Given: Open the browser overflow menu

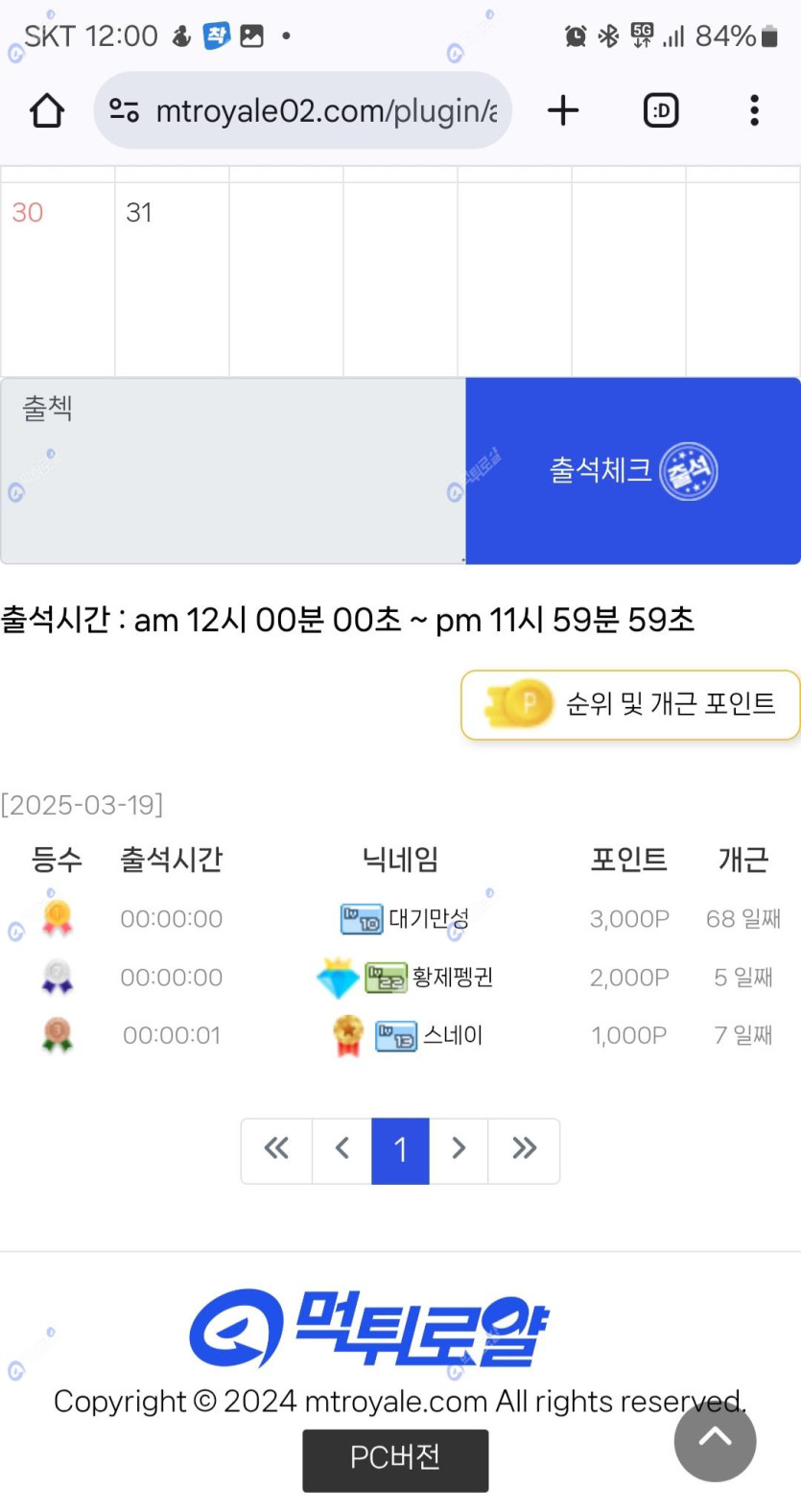Looking at the screenshot, I should click(x=754, y=111).
